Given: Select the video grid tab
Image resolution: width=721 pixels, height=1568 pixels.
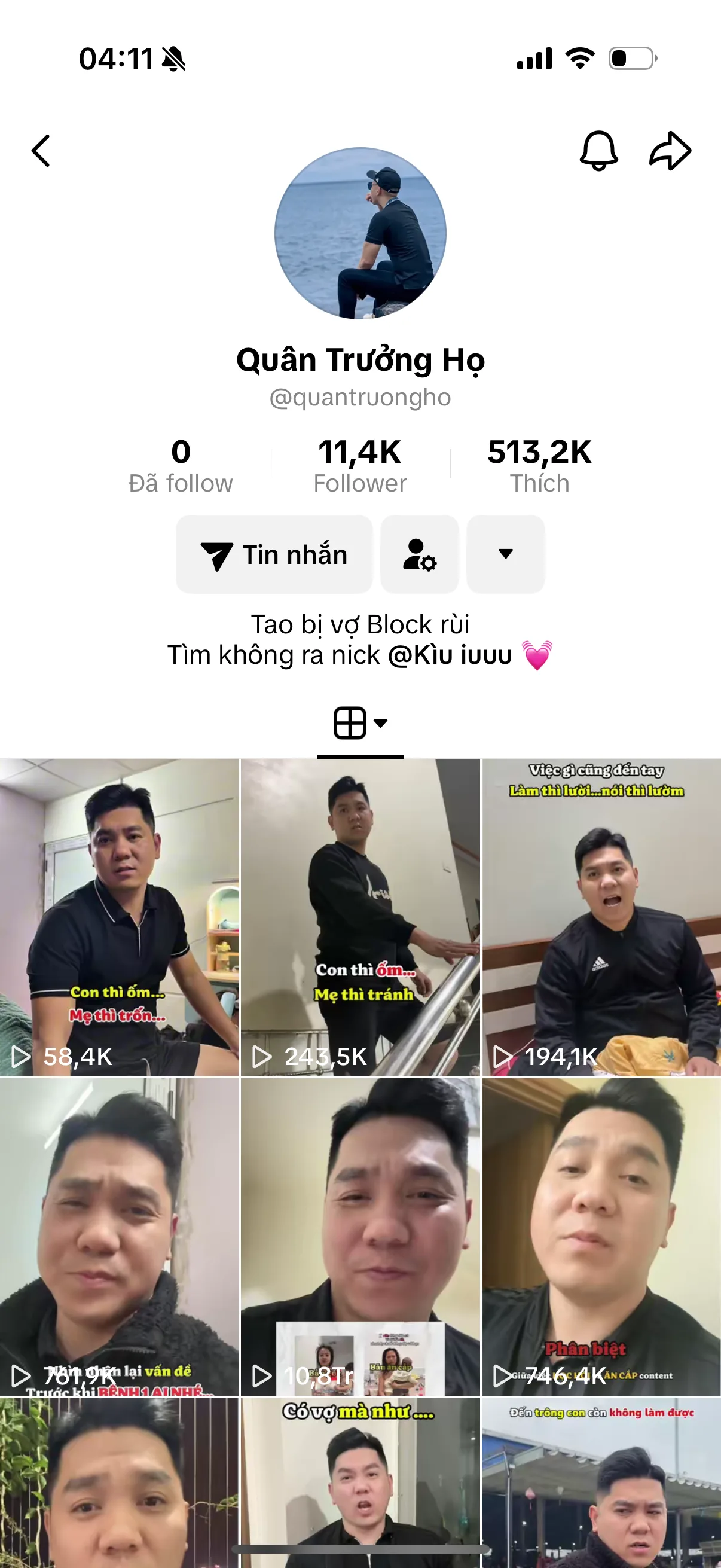Looking at the screenshot, I should coord(359,723).
